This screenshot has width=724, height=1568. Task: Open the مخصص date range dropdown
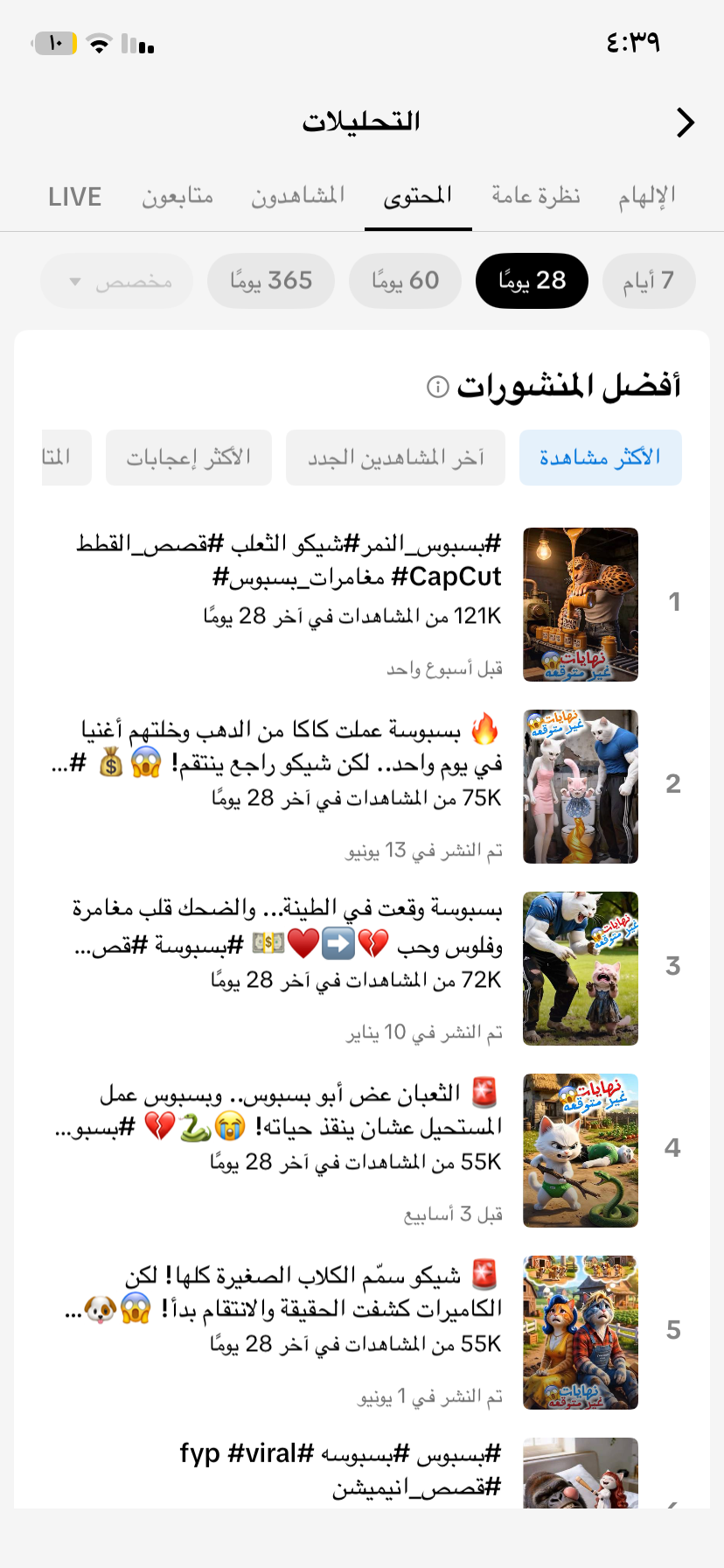(x=117, y=281)
